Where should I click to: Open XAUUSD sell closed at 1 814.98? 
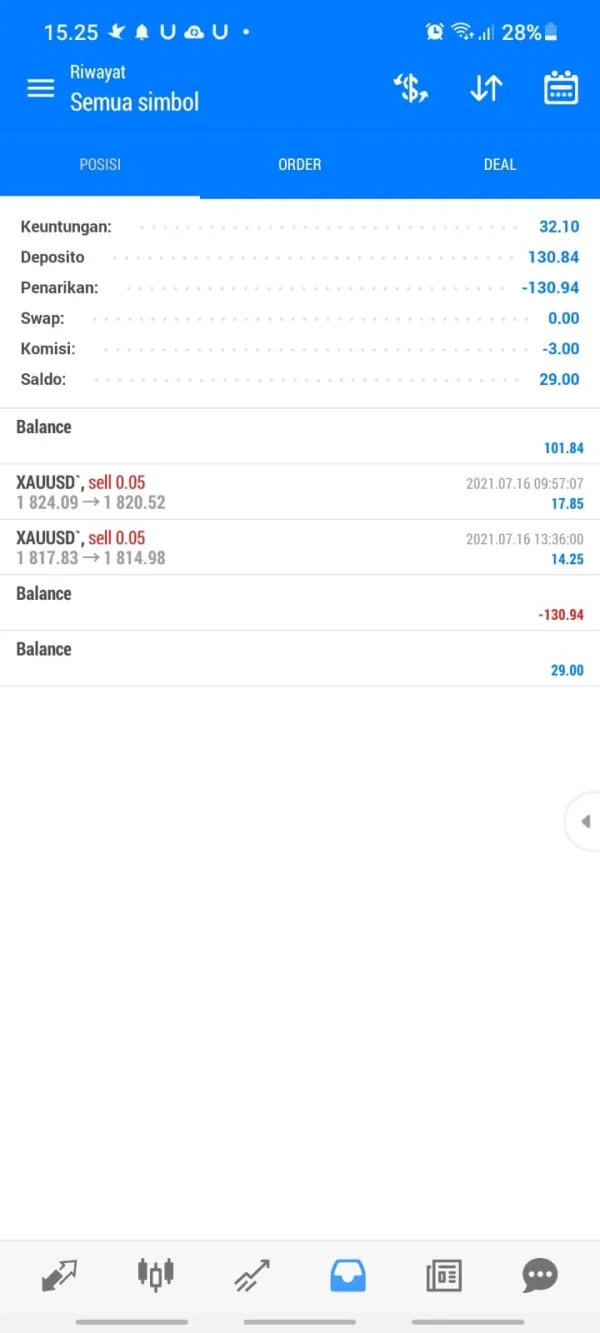click(300, 547)
